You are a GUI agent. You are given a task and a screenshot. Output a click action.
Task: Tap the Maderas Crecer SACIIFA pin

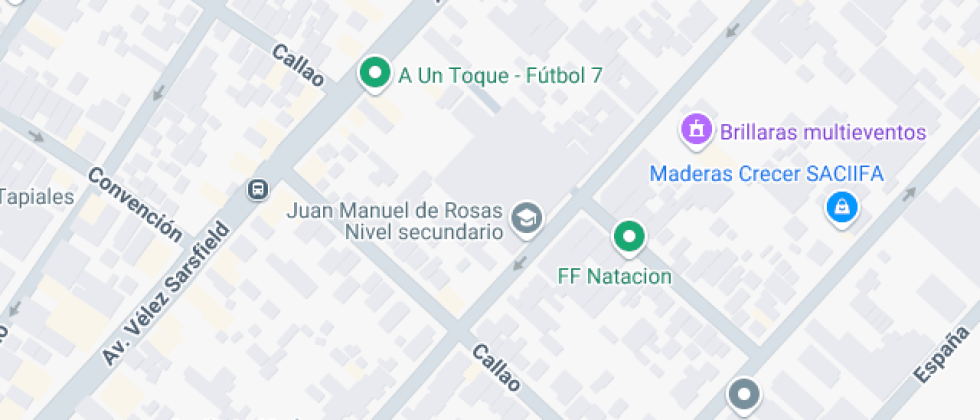point(842,208)
